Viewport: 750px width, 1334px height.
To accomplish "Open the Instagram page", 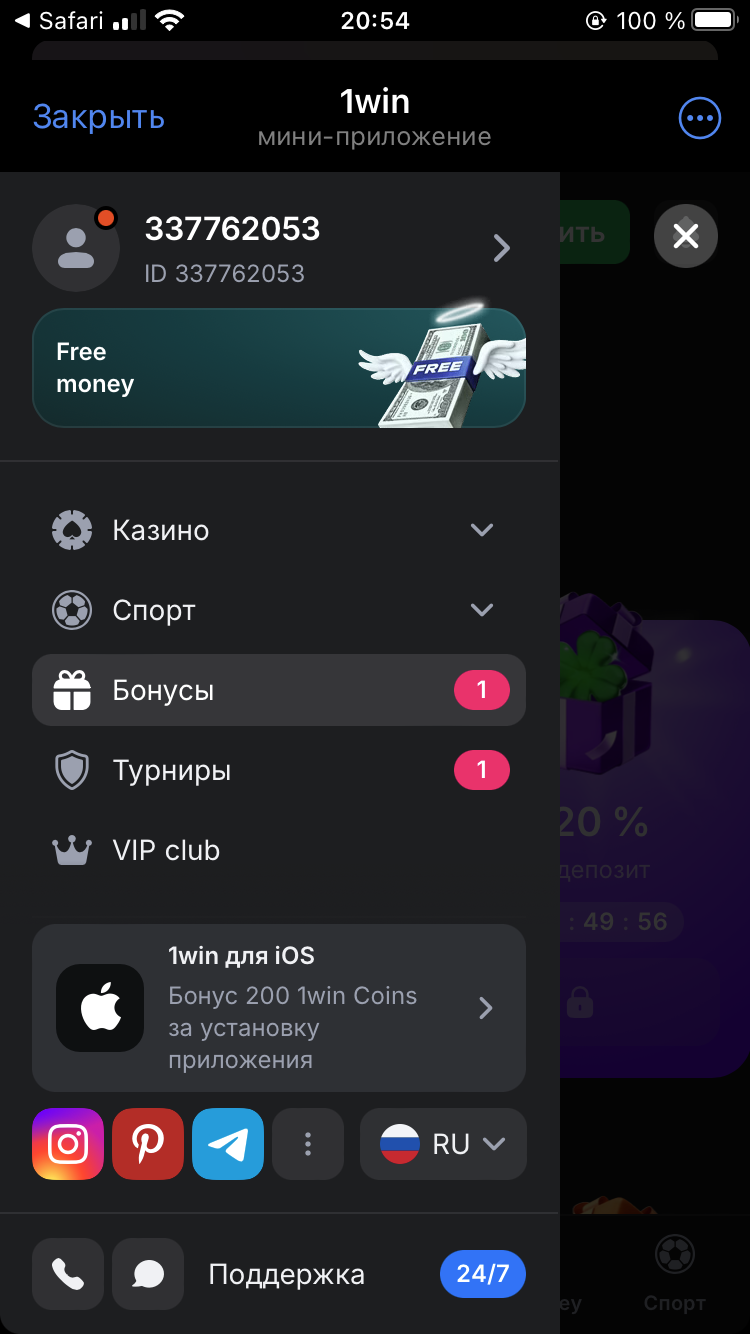I will pyautogui.click(x=68, y=1144).
